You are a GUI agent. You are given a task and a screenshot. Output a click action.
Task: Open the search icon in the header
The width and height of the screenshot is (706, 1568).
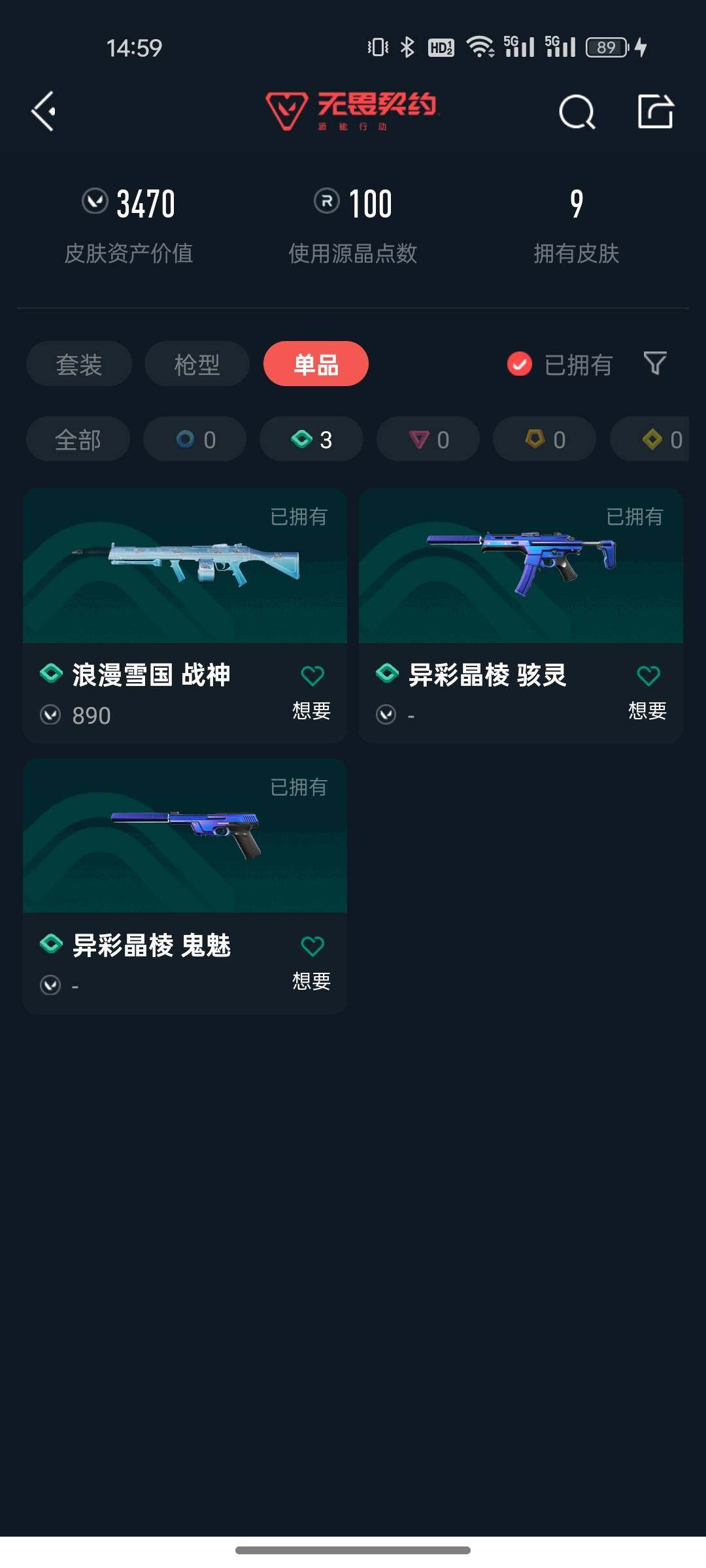(577, 112)
